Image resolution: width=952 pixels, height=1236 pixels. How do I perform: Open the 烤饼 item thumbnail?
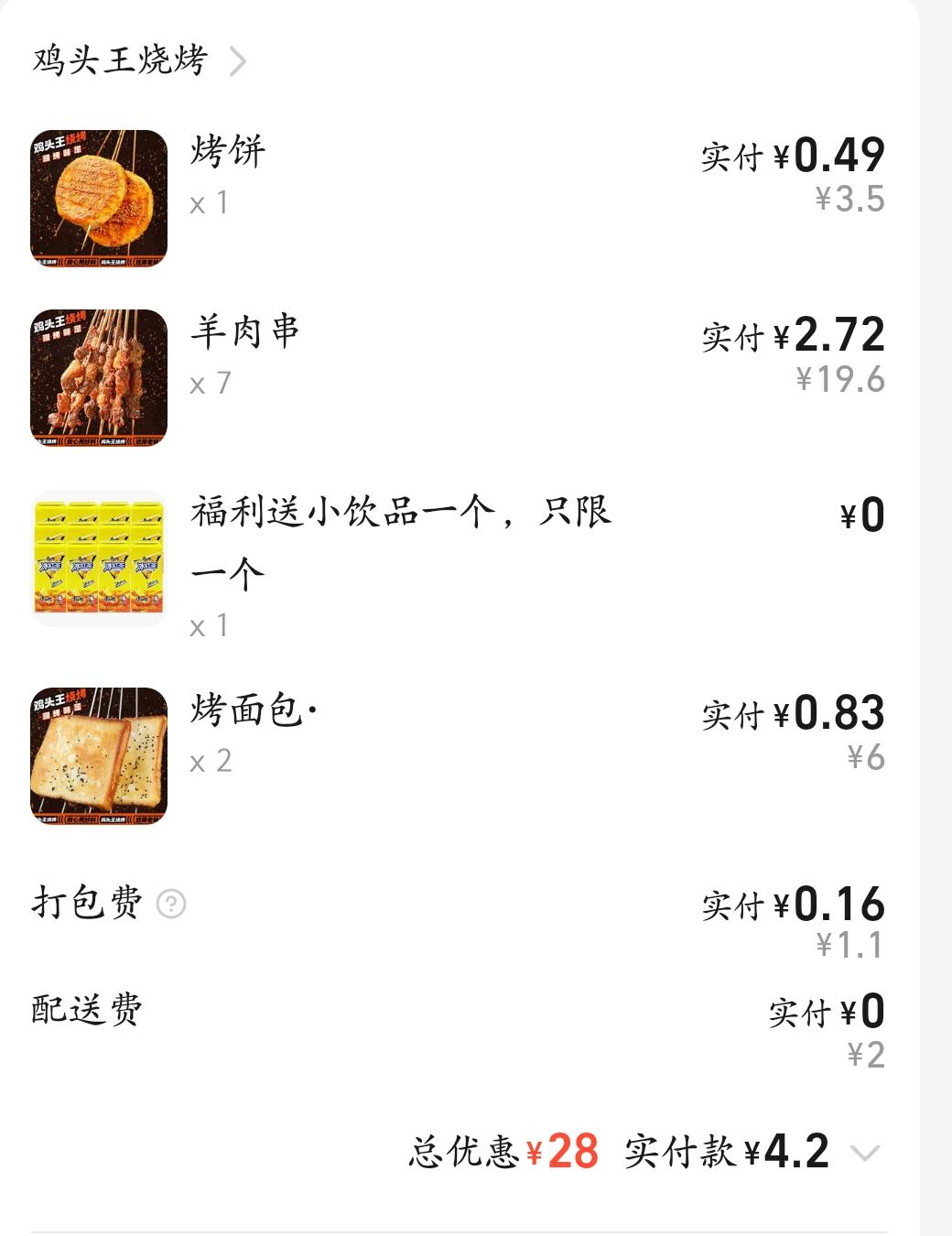pyautogui.click(x=99, y=199)
